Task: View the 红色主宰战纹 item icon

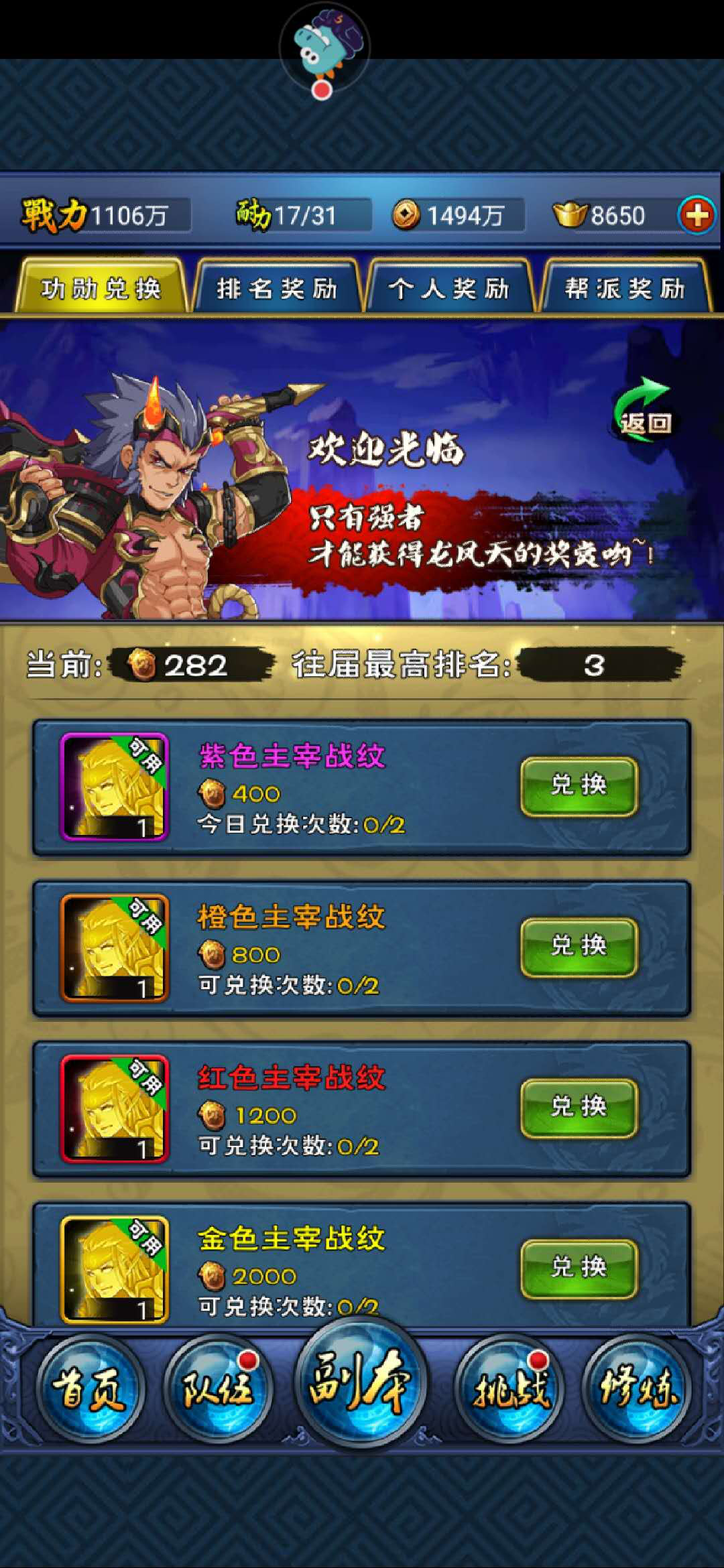Action: pos(115,1108)
